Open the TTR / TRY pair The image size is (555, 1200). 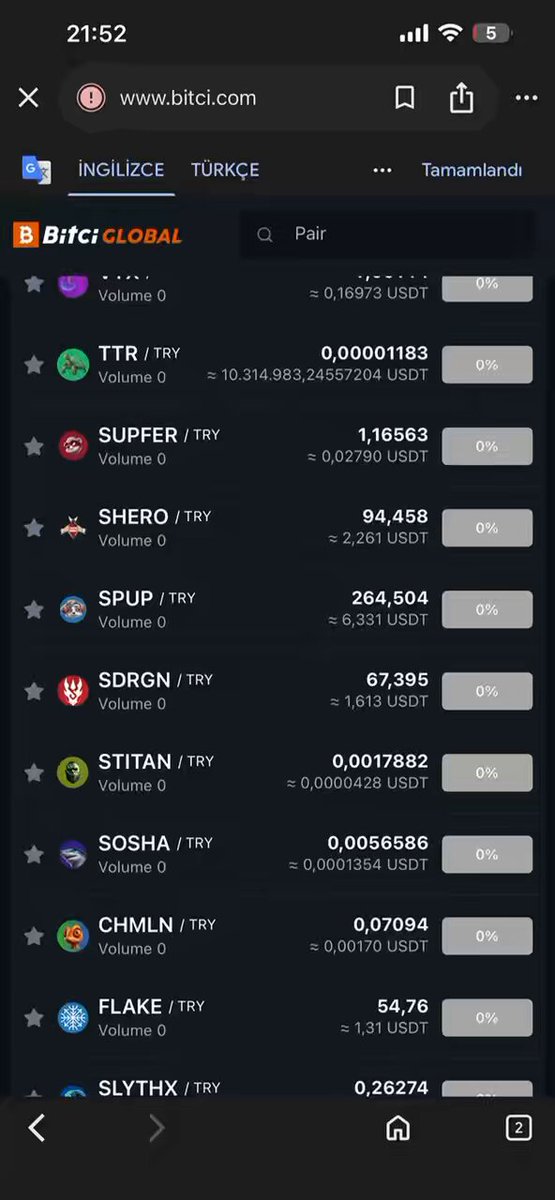277,364
